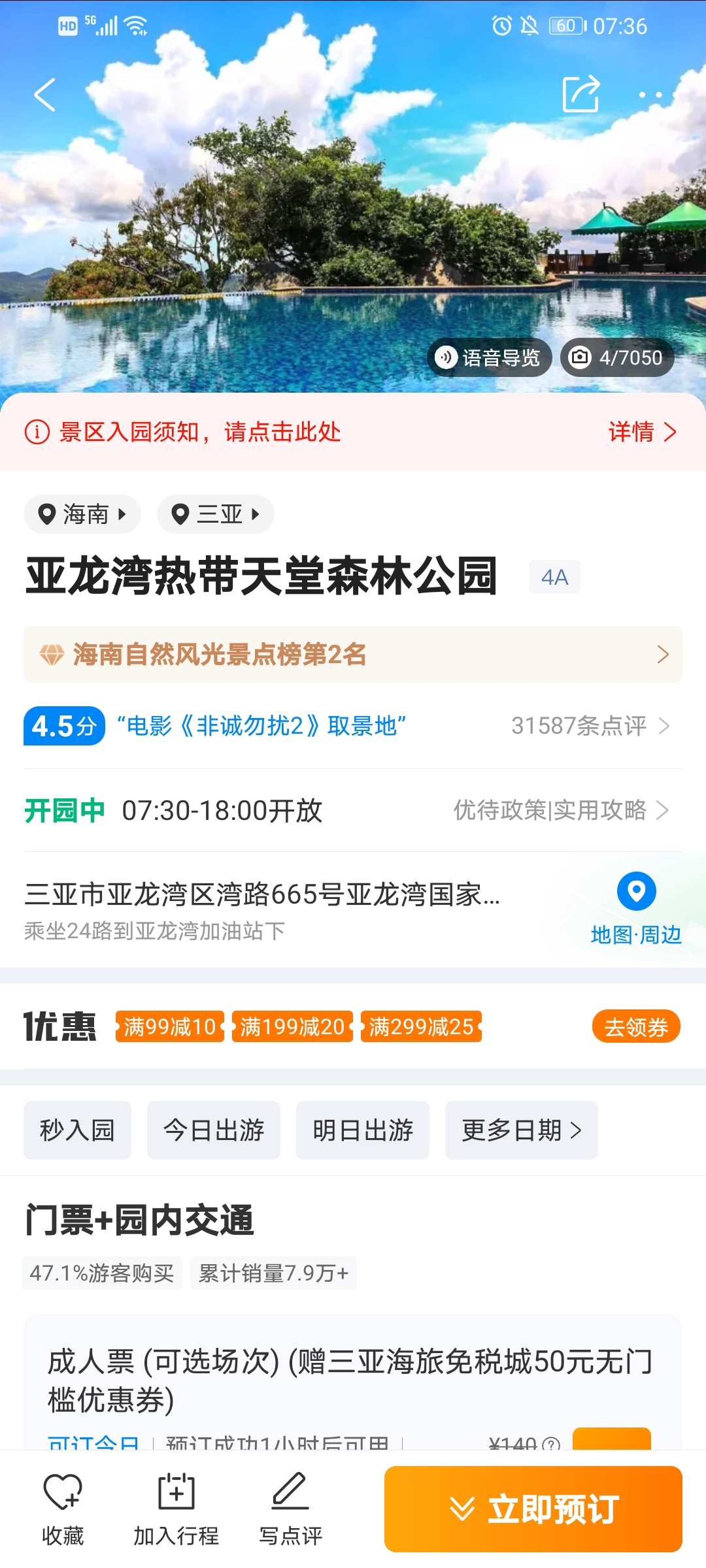Open 海南自然风光景点榜第2名 ranking

353,655
